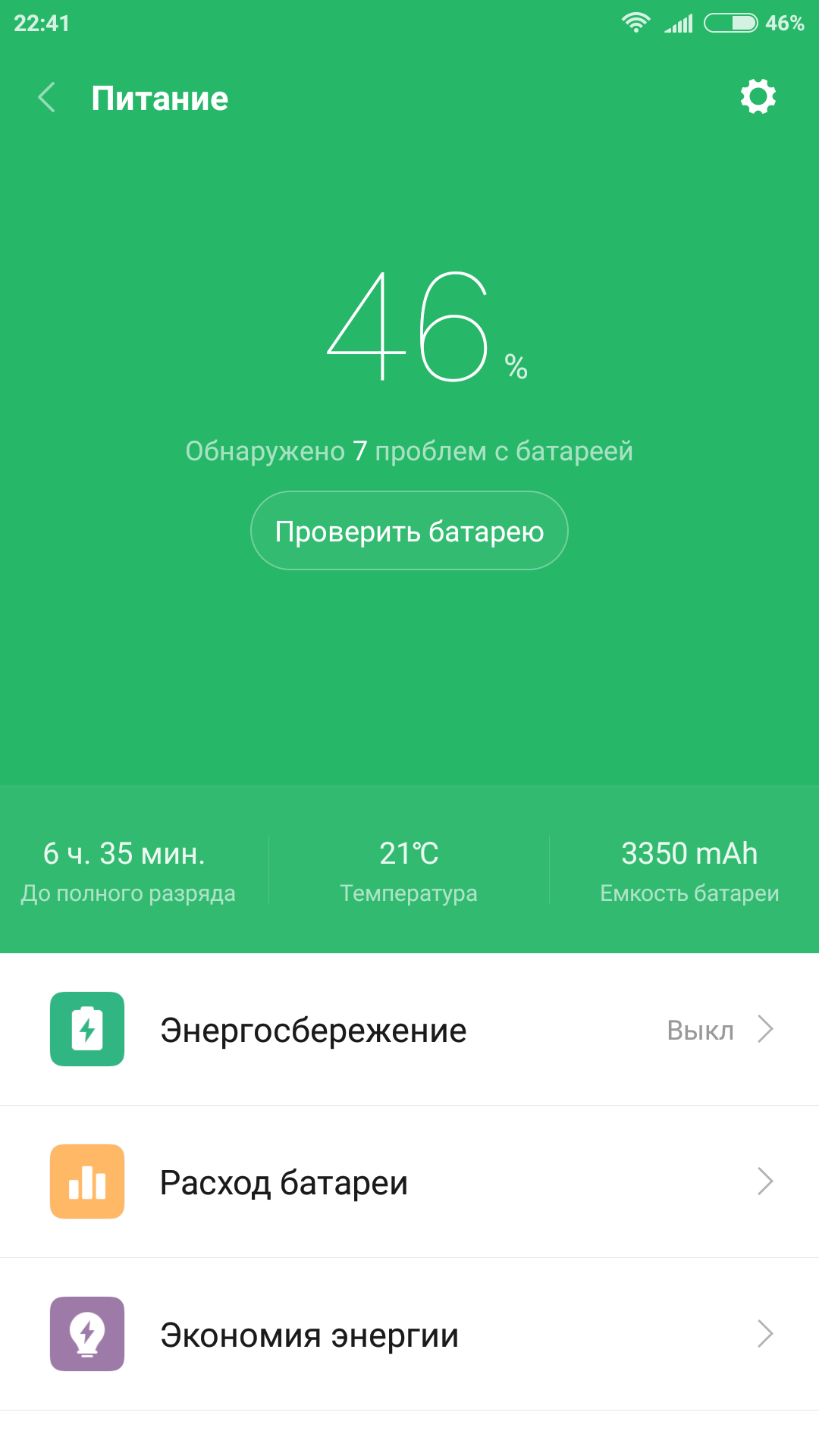Open Расход батареи

point(409,1181)
